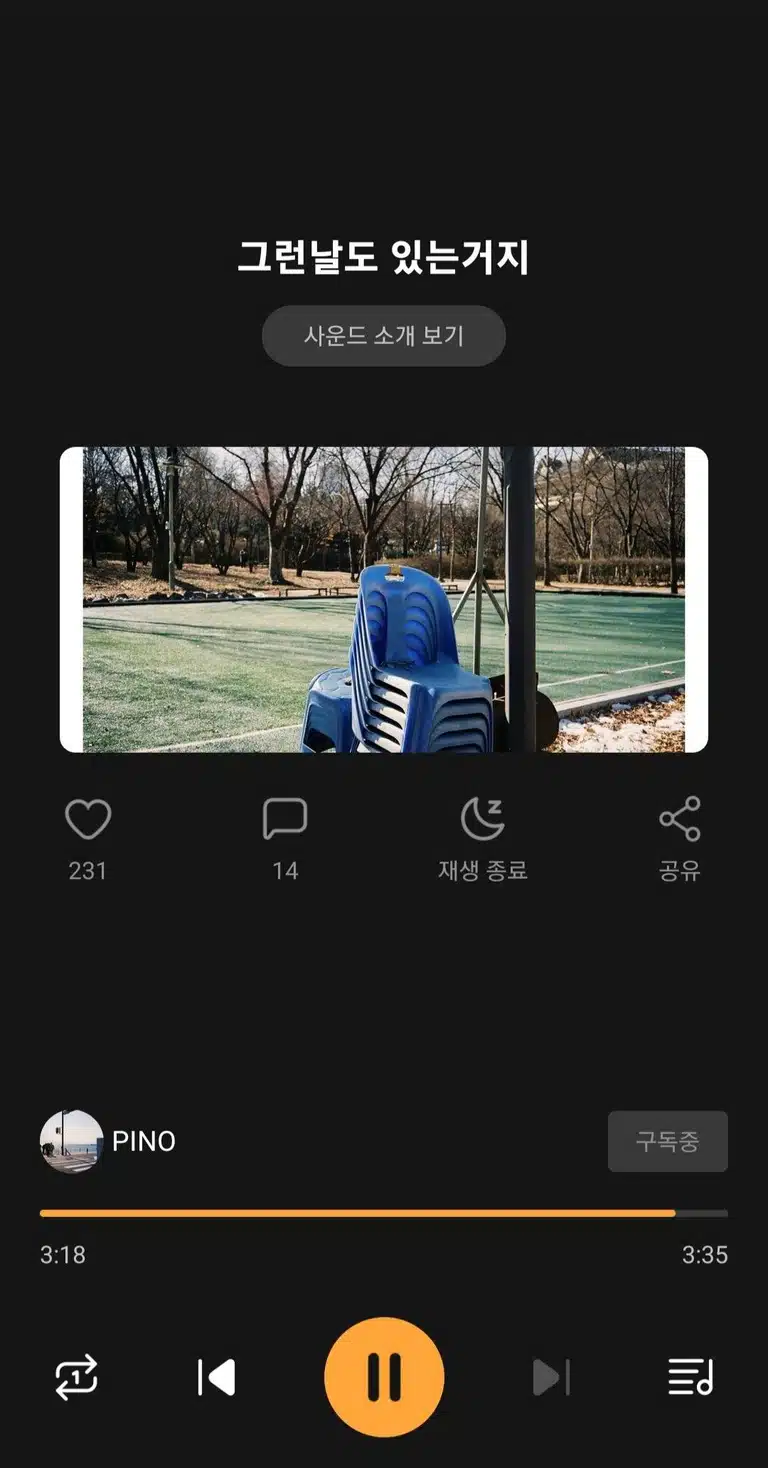Seek using the orange playback progress bar

coord(384,1213)
